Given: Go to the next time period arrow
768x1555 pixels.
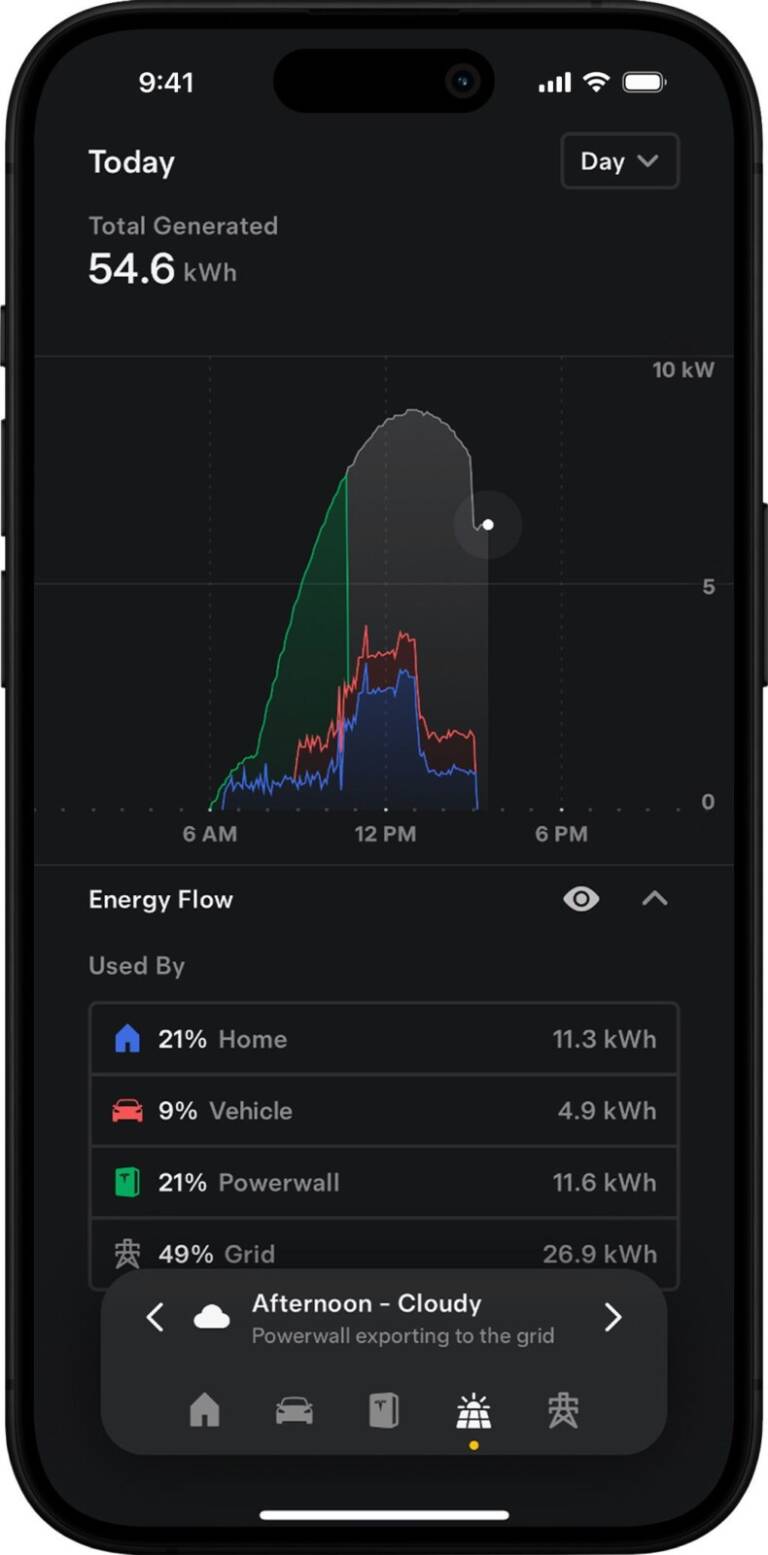Looking at the screenshot, I should click(x=613, y=1318).
